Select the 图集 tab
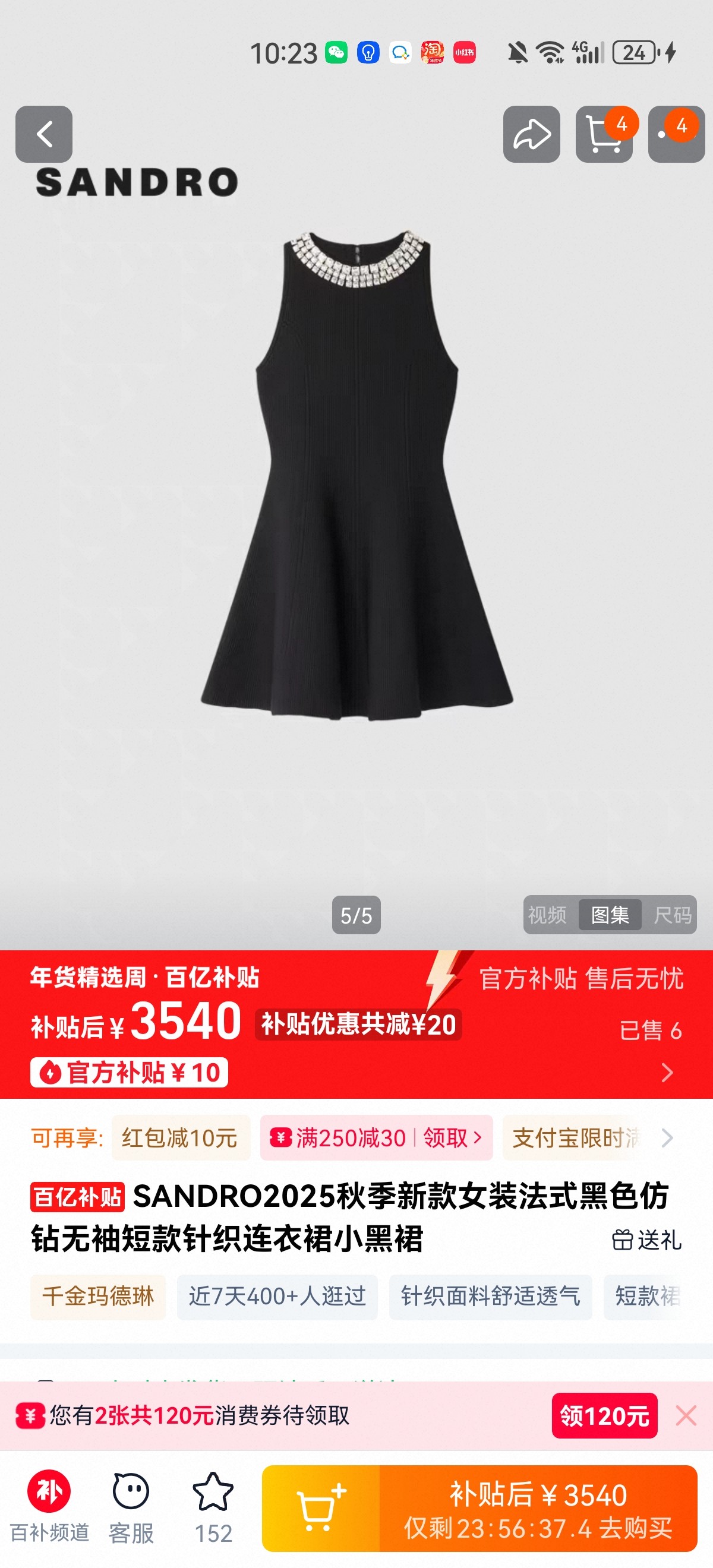Viewport: 713px width, 1568px height. click(610, 914)
